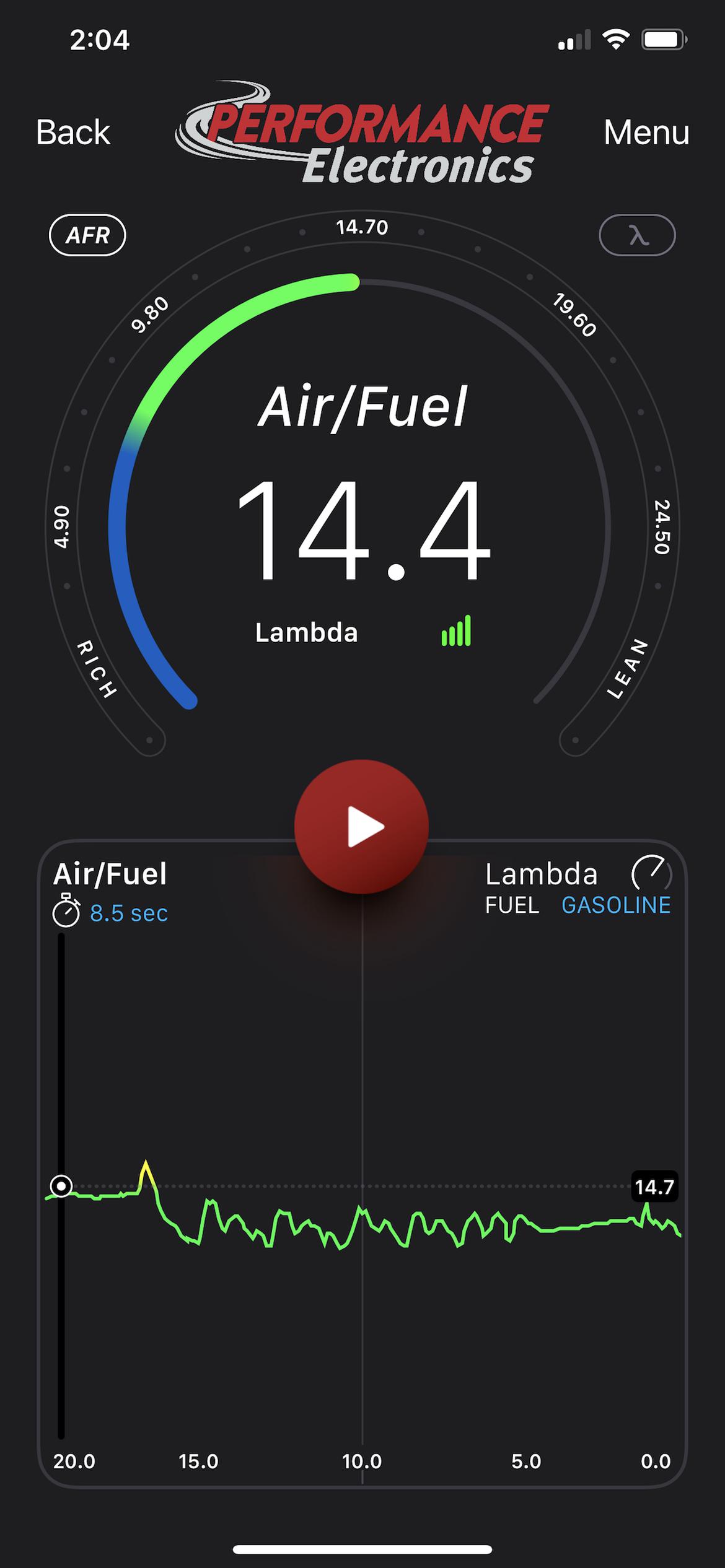Tap the 8.5 sec stopwatch time
Viewport: 725px width, 1568px height.
tap(129, 913)
